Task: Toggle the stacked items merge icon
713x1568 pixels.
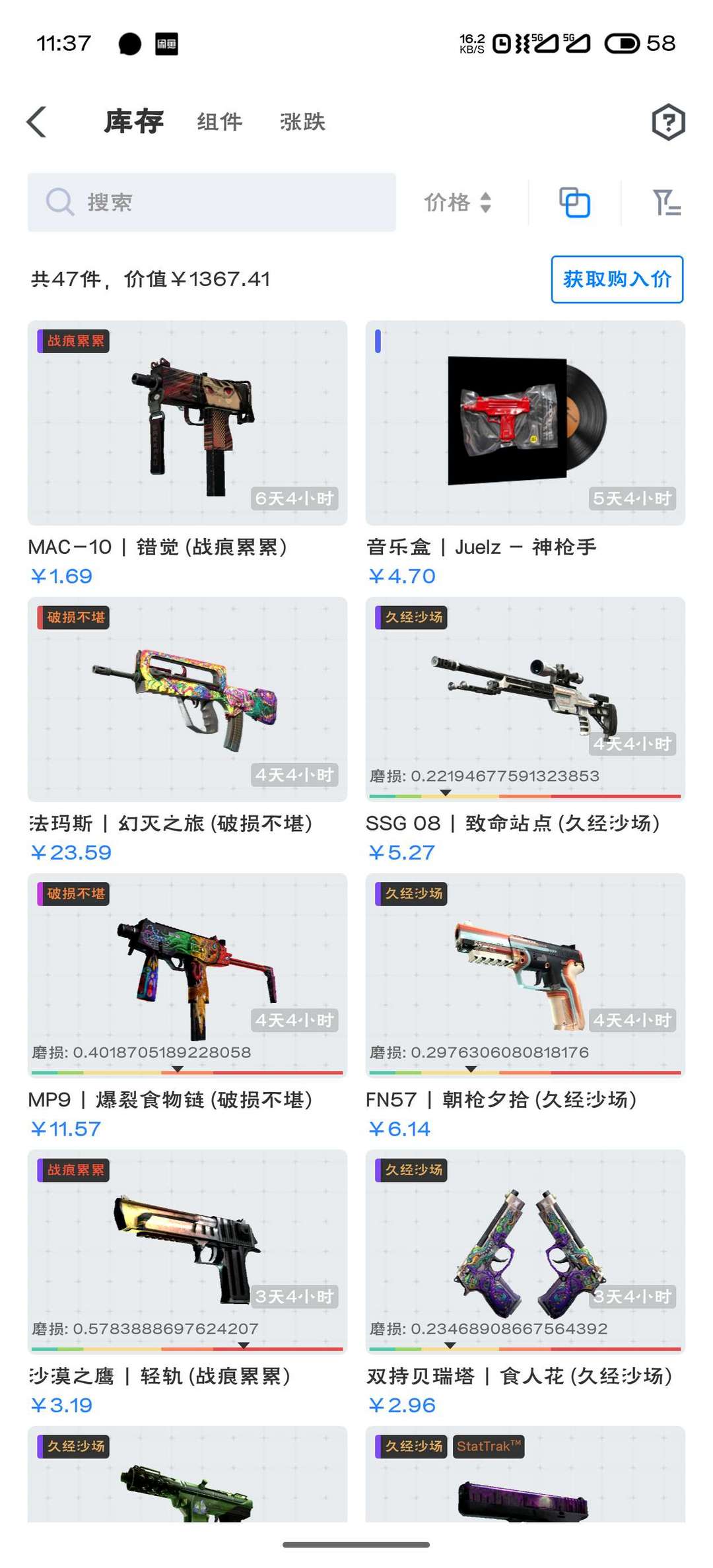Action: [574, 203]
